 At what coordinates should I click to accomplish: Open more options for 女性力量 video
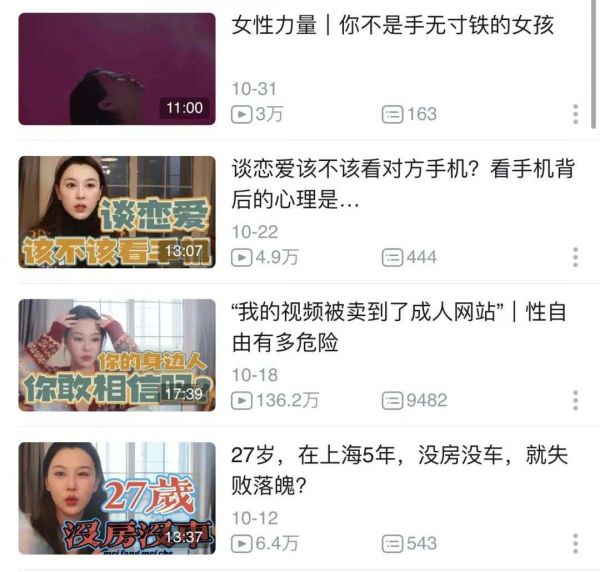(575, 114)
